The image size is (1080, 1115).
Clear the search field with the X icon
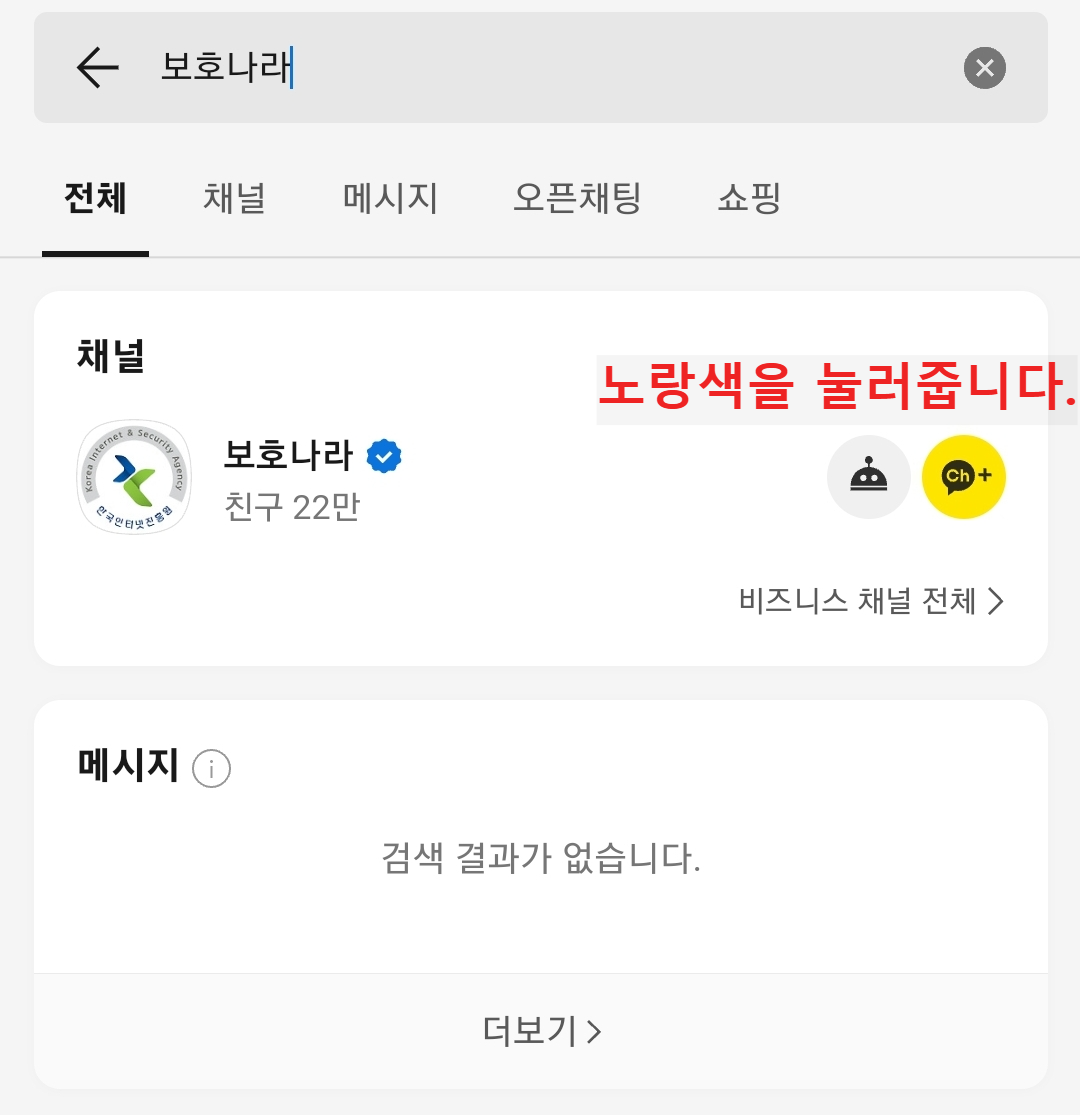click(984, 67)
